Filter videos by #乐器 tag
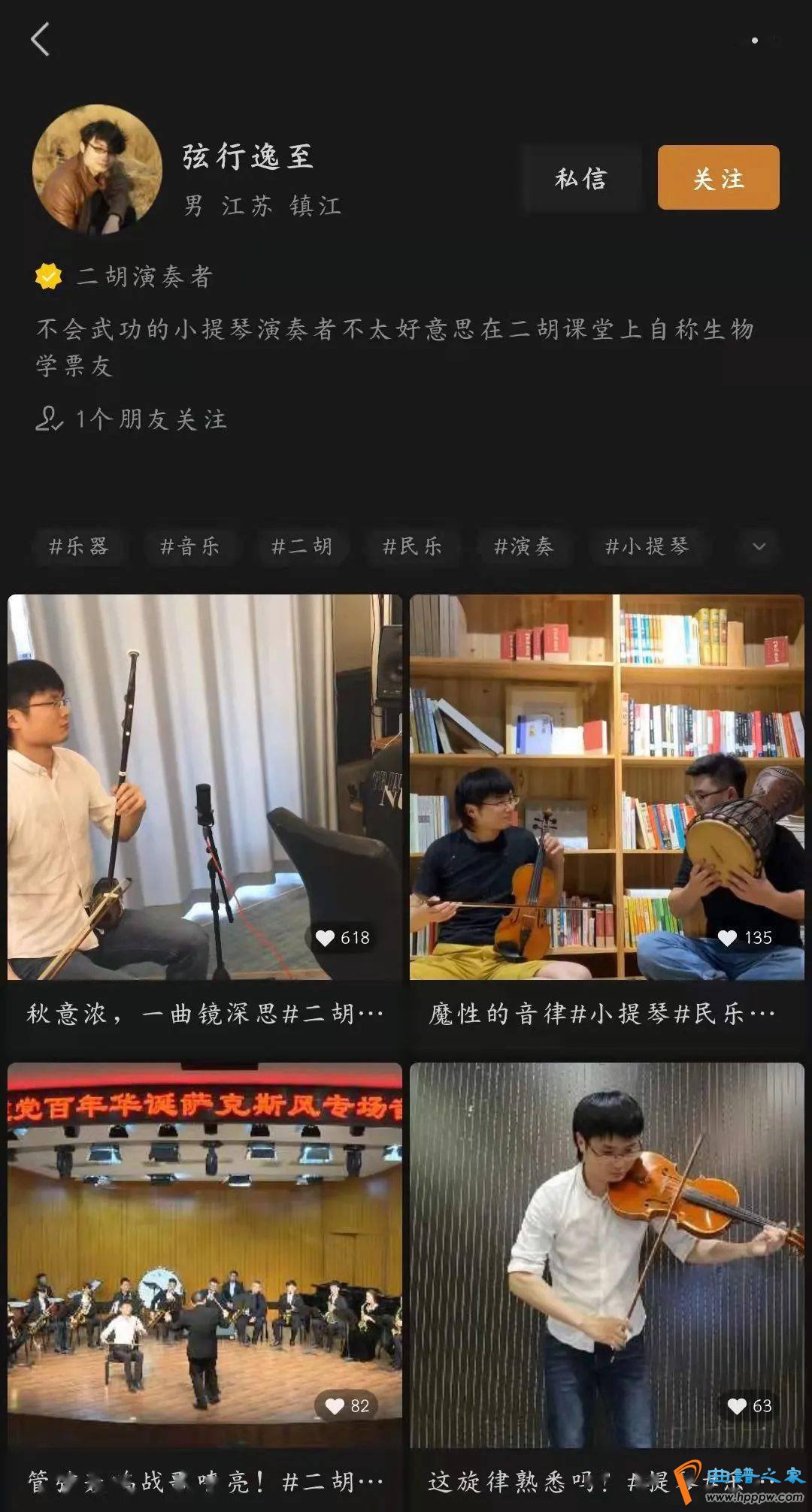 [79, 546]
